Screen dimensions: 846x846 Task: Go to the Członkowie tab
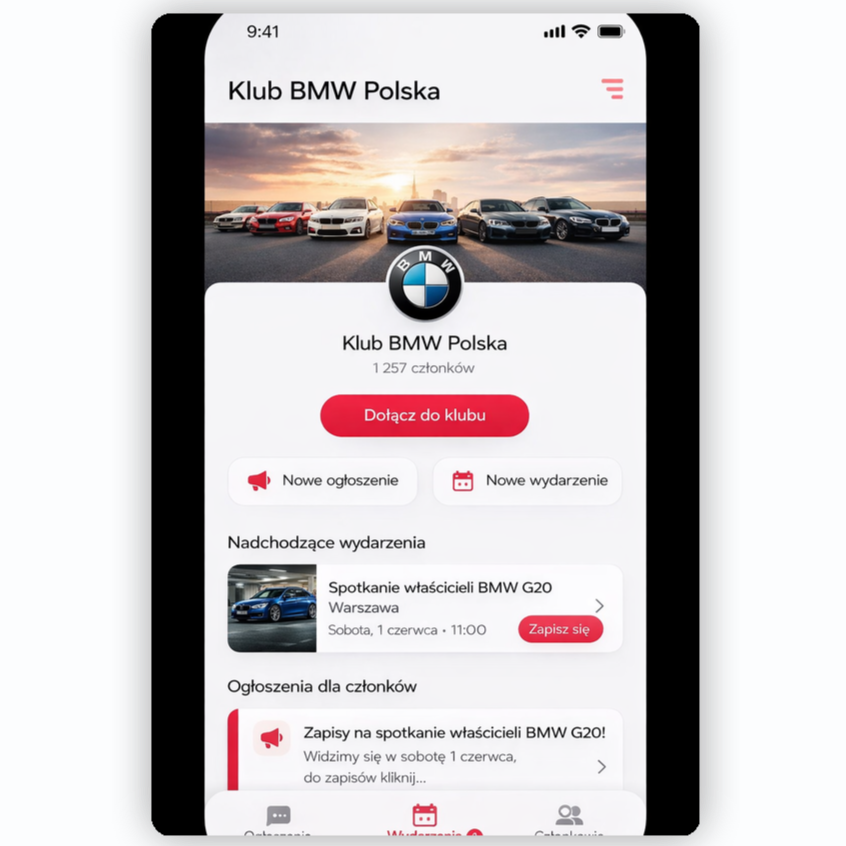[569, 820]
